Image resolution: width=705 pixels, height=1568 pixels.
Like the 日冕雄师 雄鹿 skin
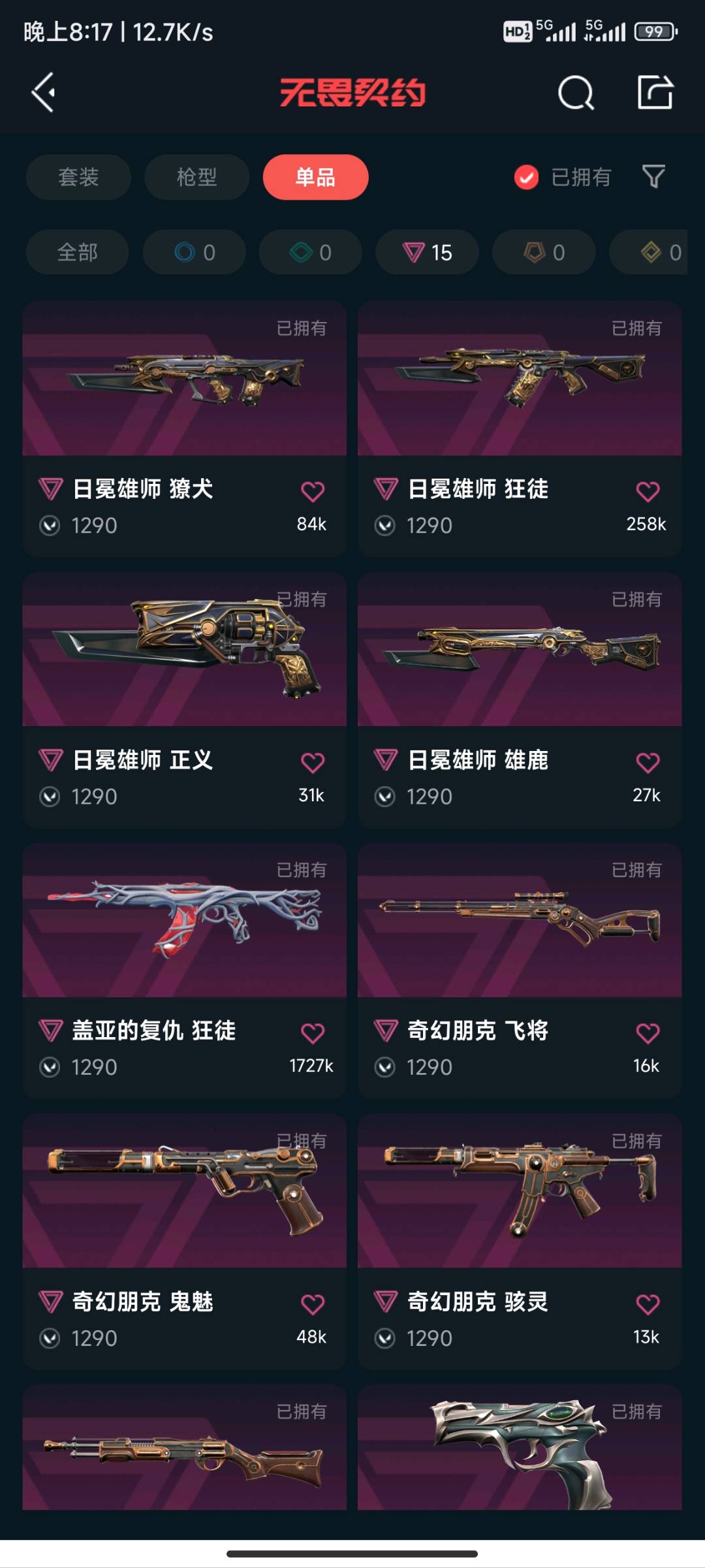(648, 762)
